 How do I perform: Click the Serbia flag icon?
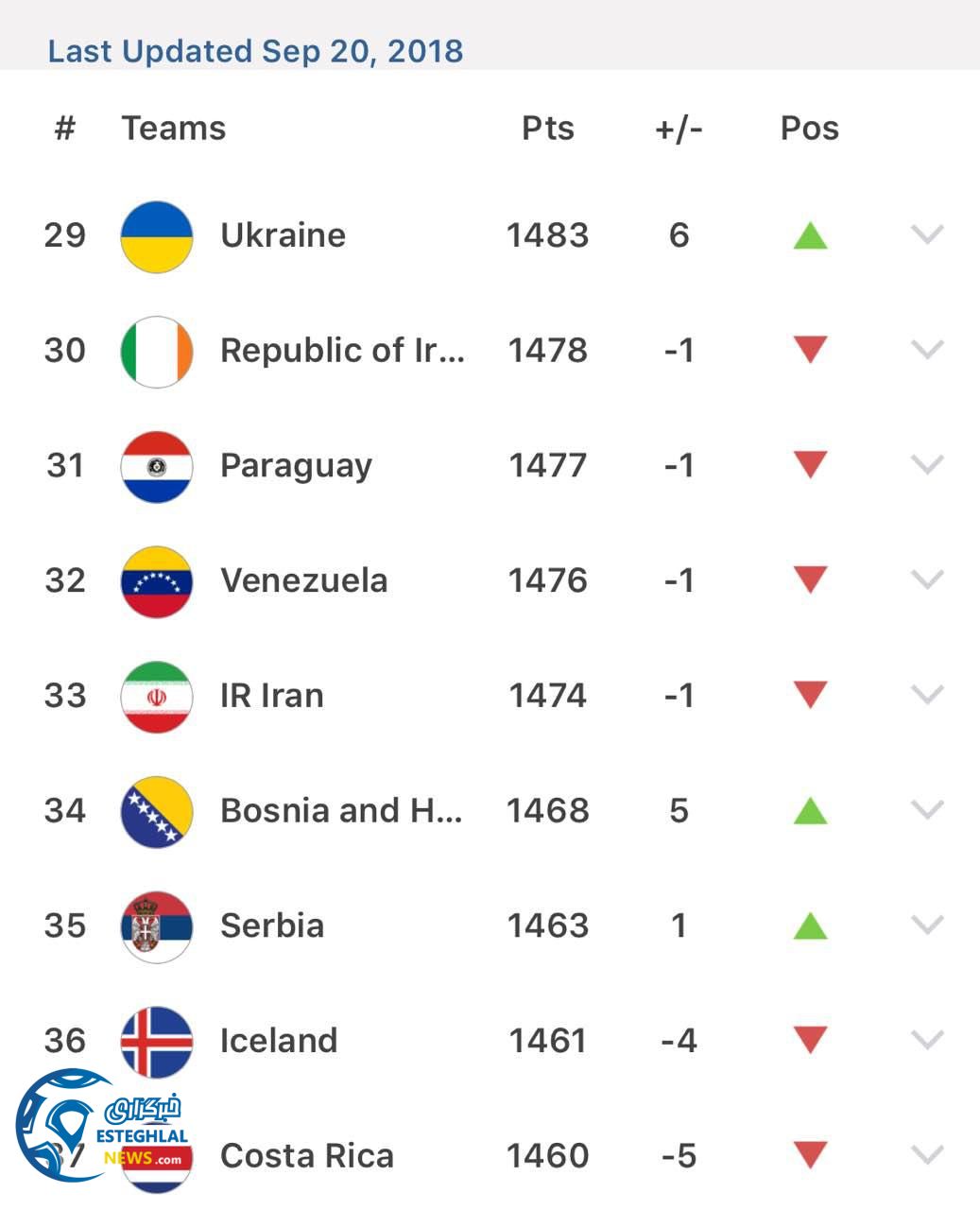(x=157, y=925)
